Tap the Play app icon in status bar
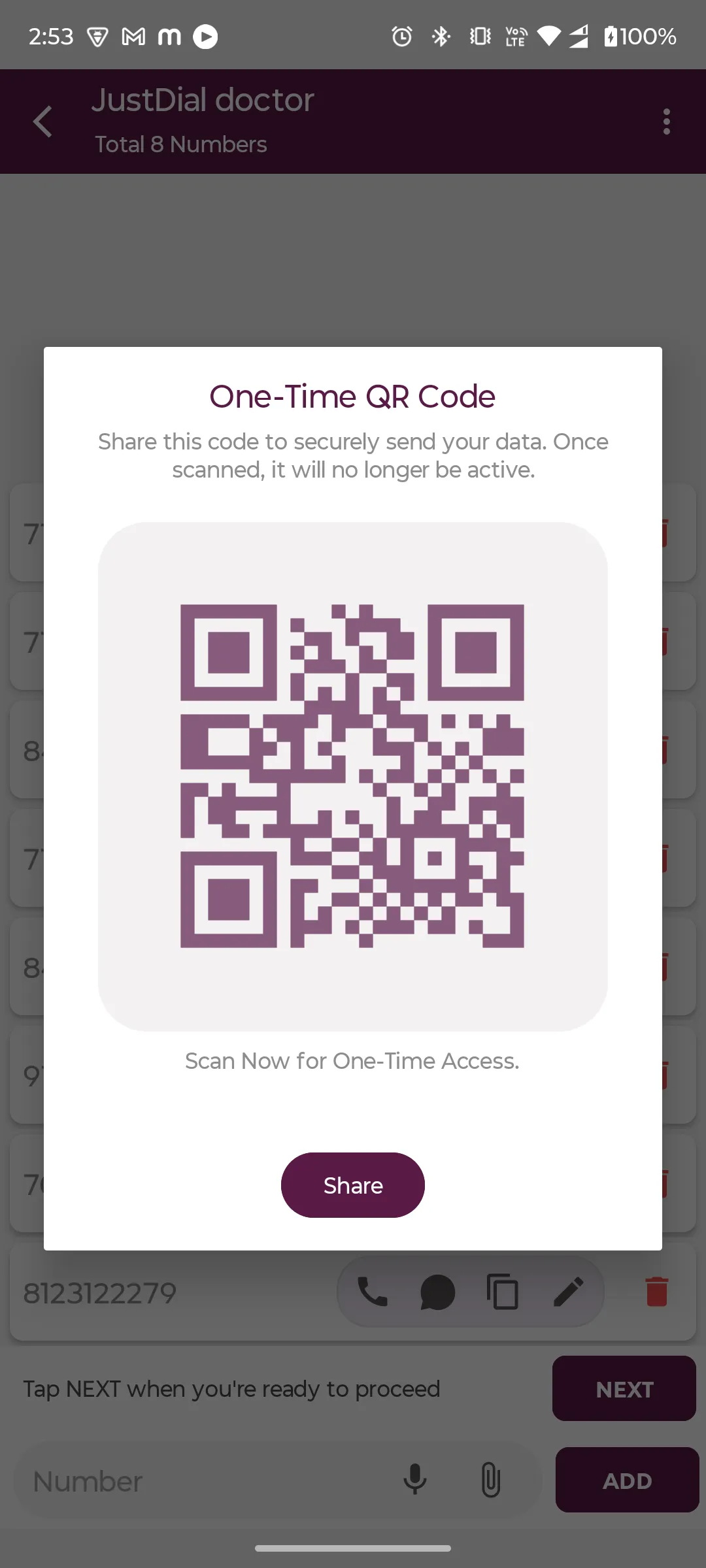 point(205,37)
